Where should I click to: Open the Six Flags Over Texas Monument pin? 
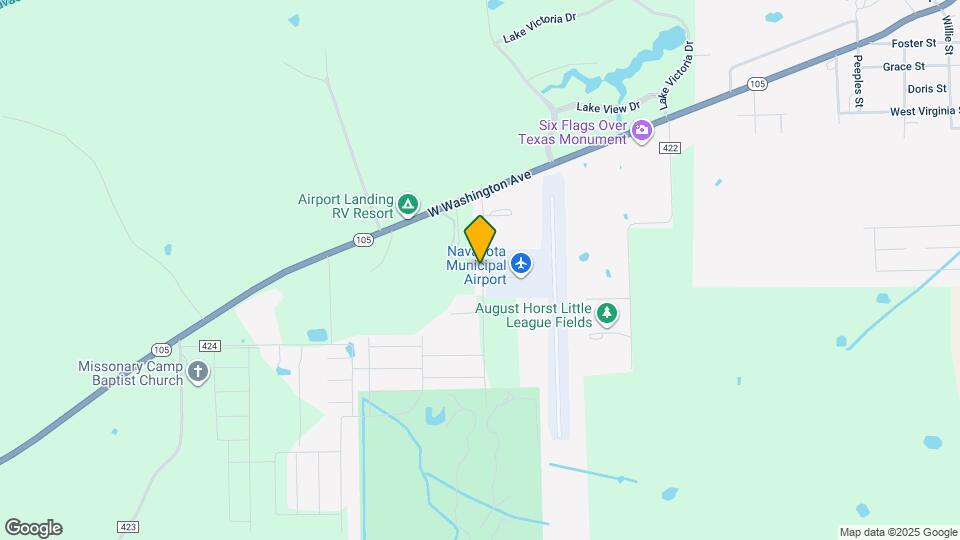point(641,130)
